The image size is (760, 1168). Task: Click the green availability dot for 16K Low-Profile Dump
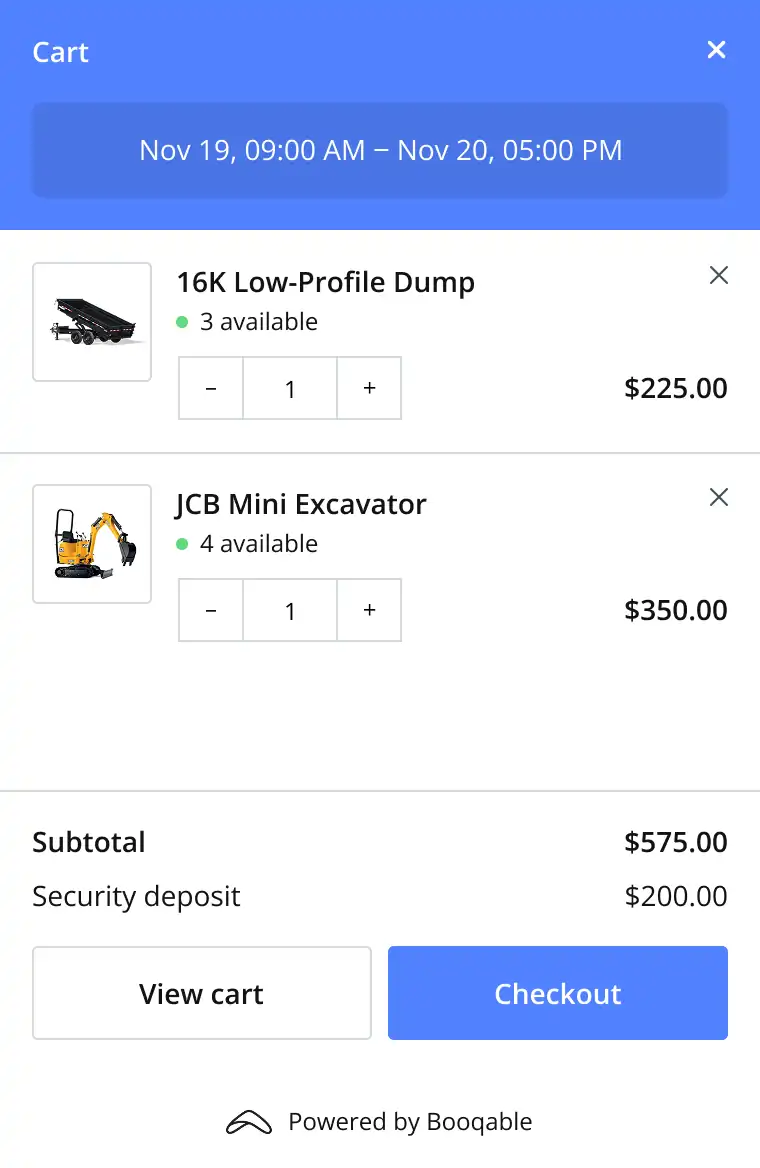(x=183, y=322)
